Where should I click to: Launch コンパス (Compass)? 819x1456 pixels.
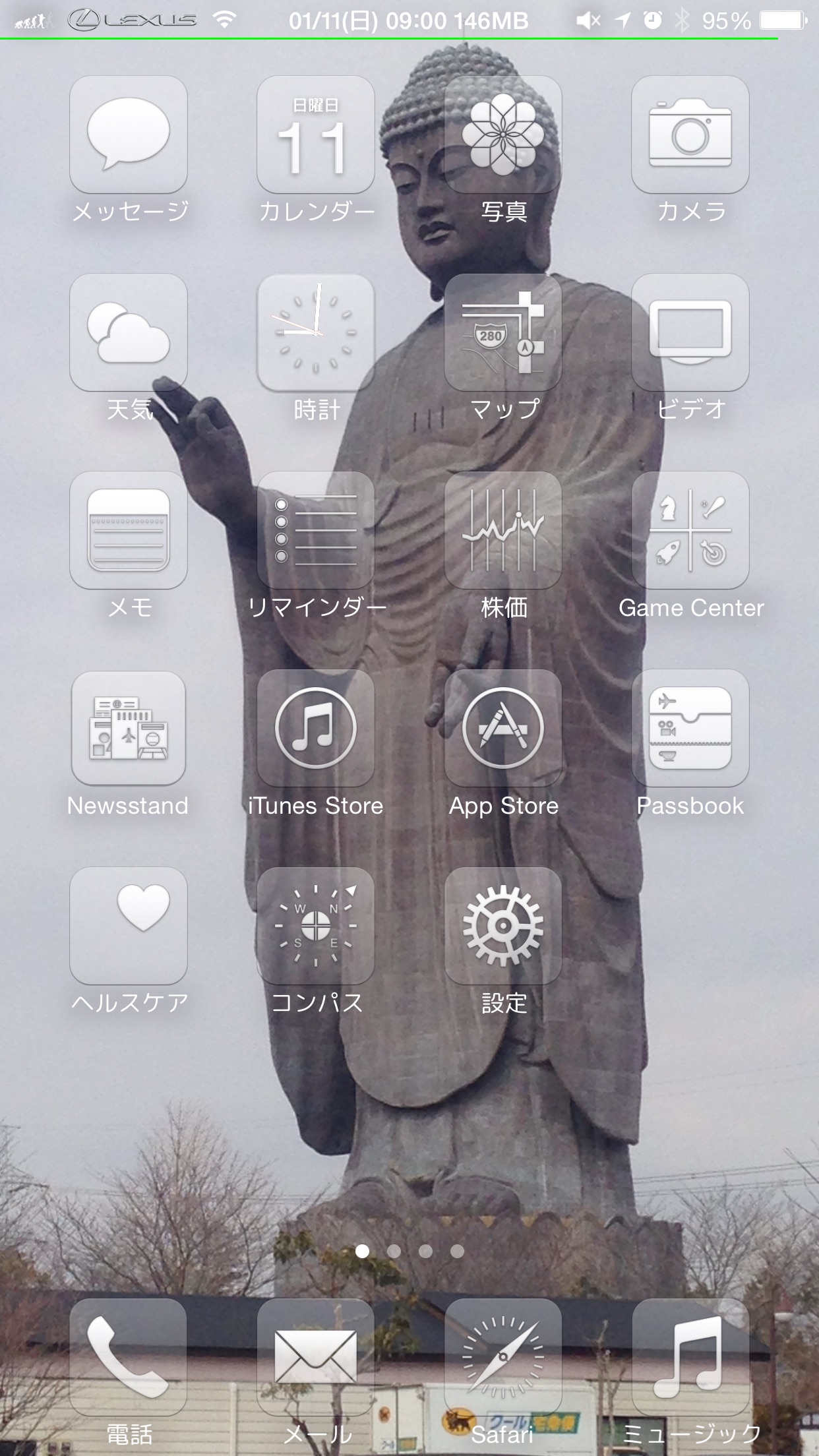click(x=316, y=926)
